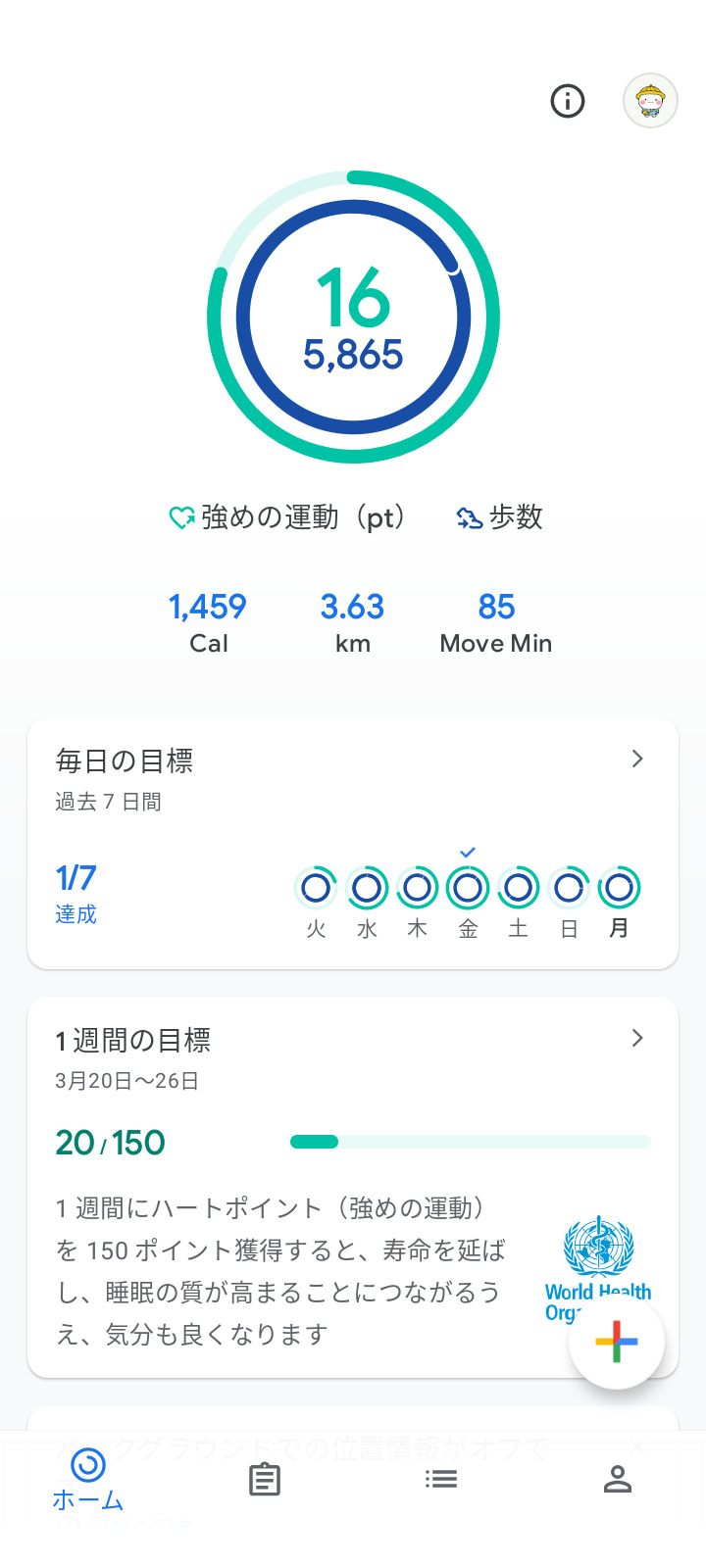Switch to the browse list tab
The width and height of the screenshot is (706, 1568).
(x=441, y=1480)
